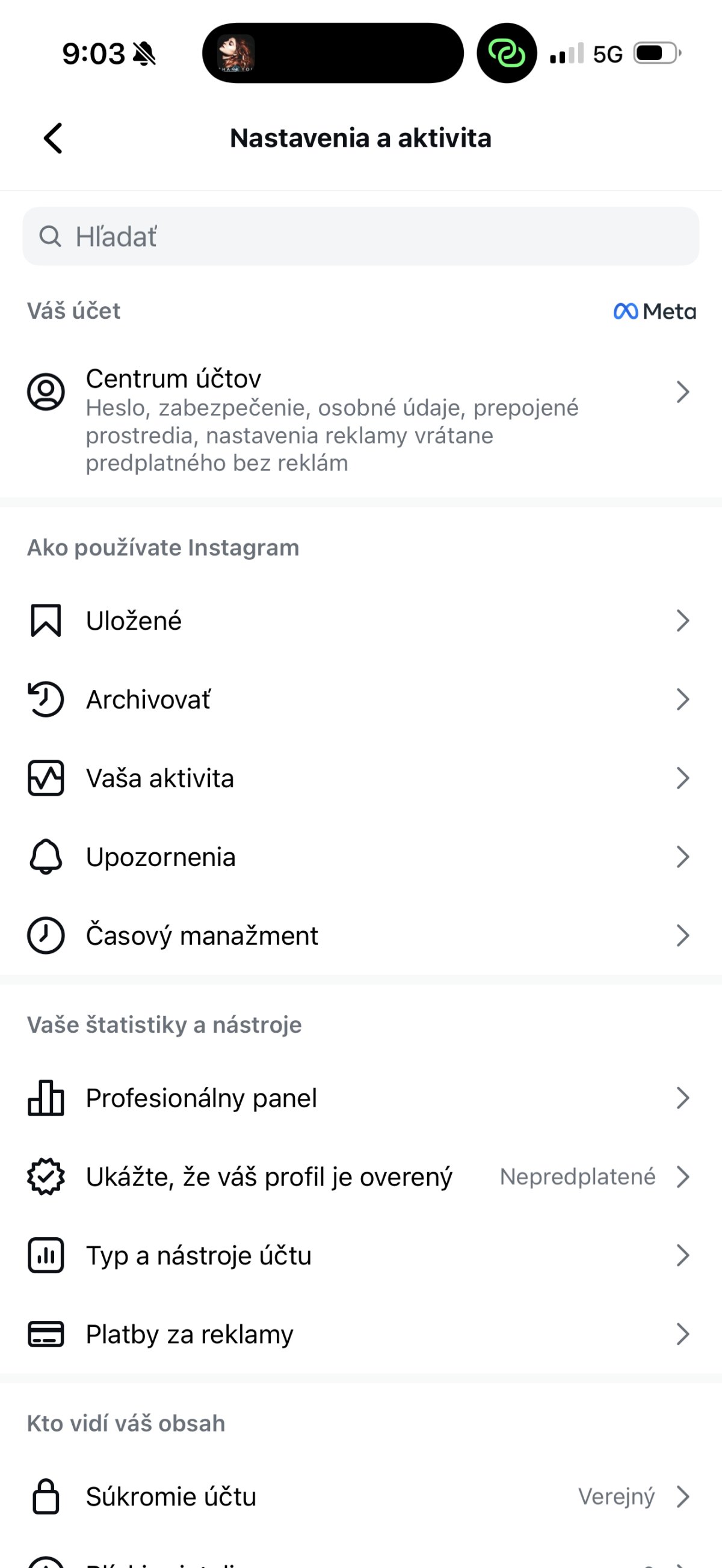Open Uložené saved items
This screenshot has width=722, height=1568.
360,621
